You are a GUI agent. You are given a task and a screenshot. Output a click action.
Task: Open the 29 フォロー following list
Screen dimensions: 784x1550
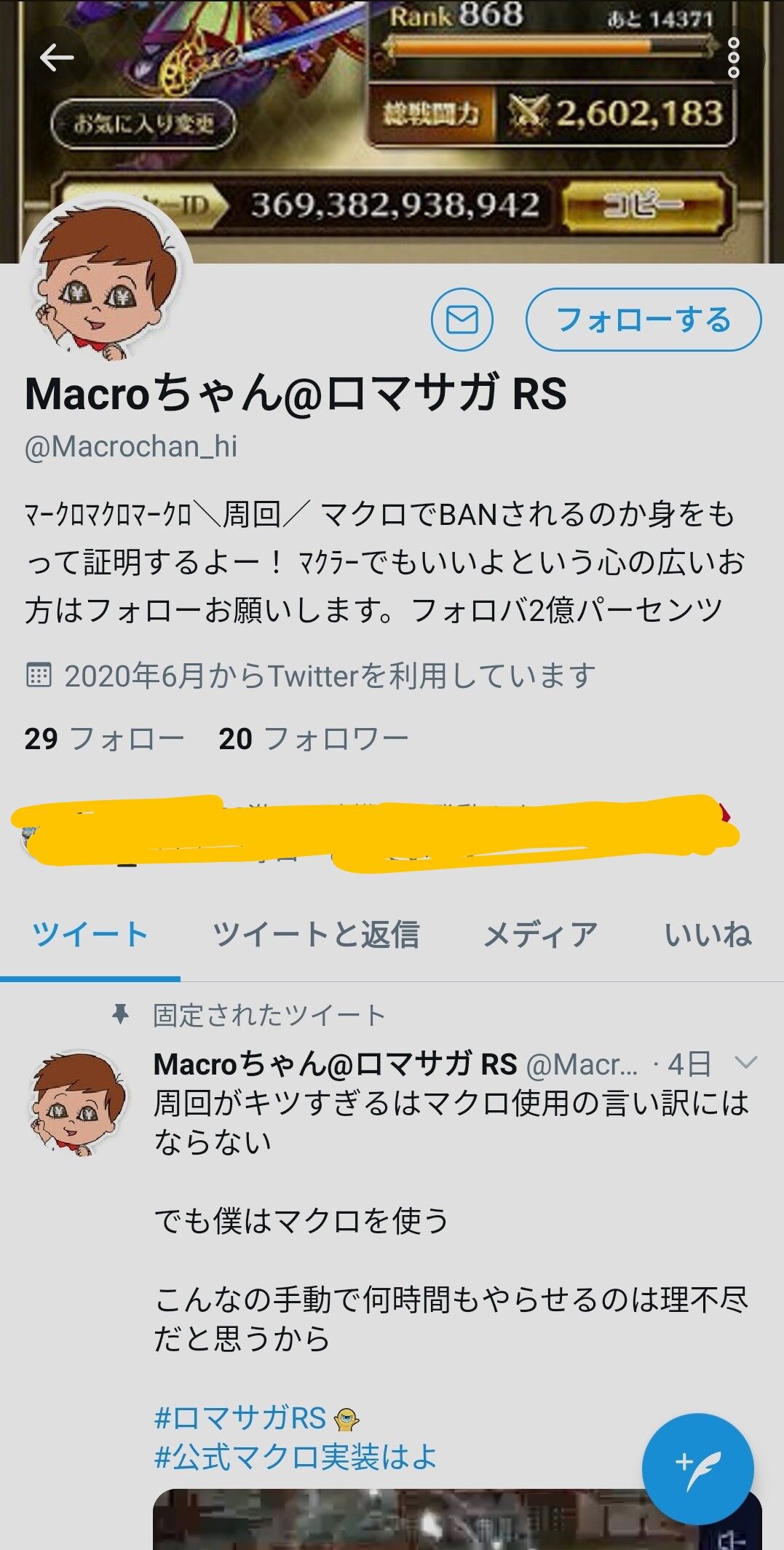click(x=102, y=738)
